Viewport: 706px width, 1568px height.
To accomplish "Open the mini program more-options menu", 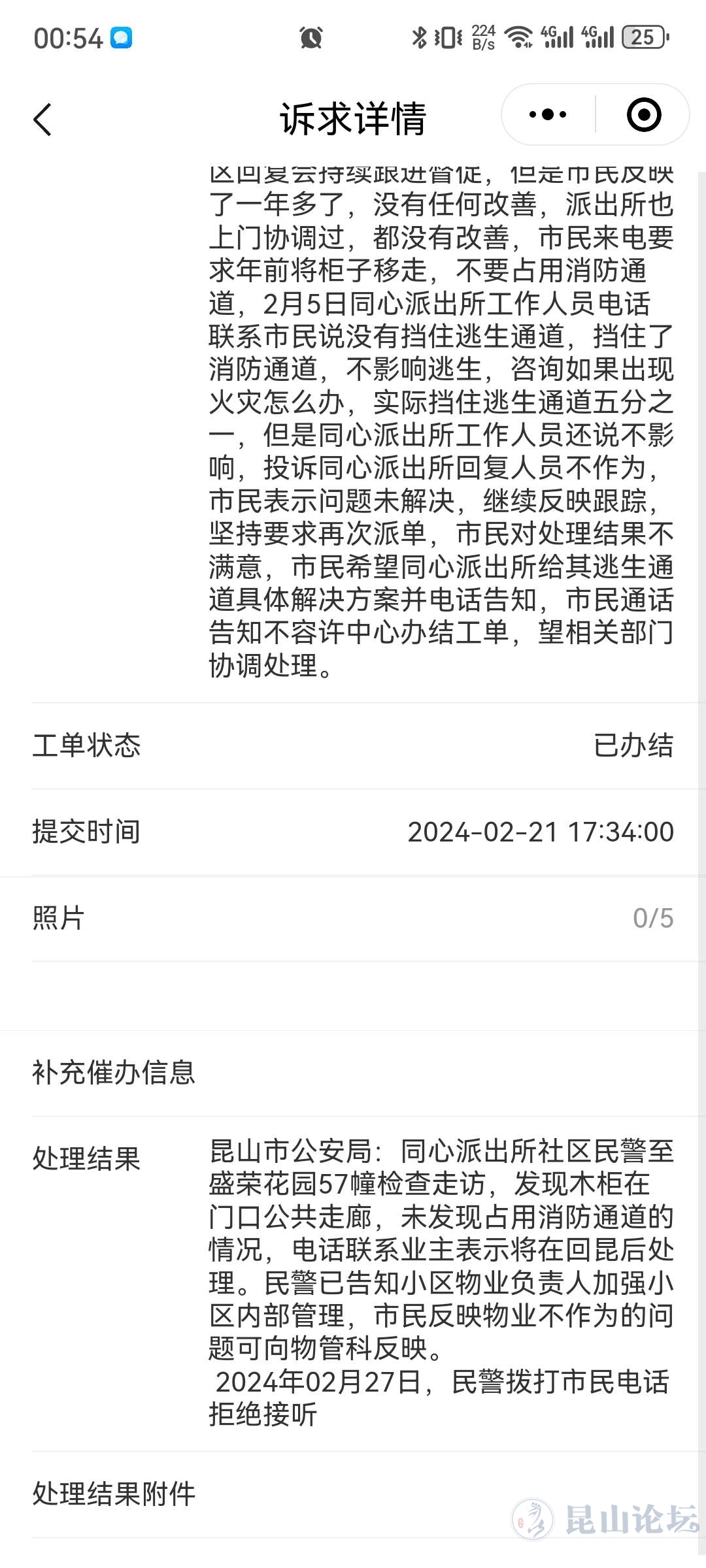I will (548, 115).
